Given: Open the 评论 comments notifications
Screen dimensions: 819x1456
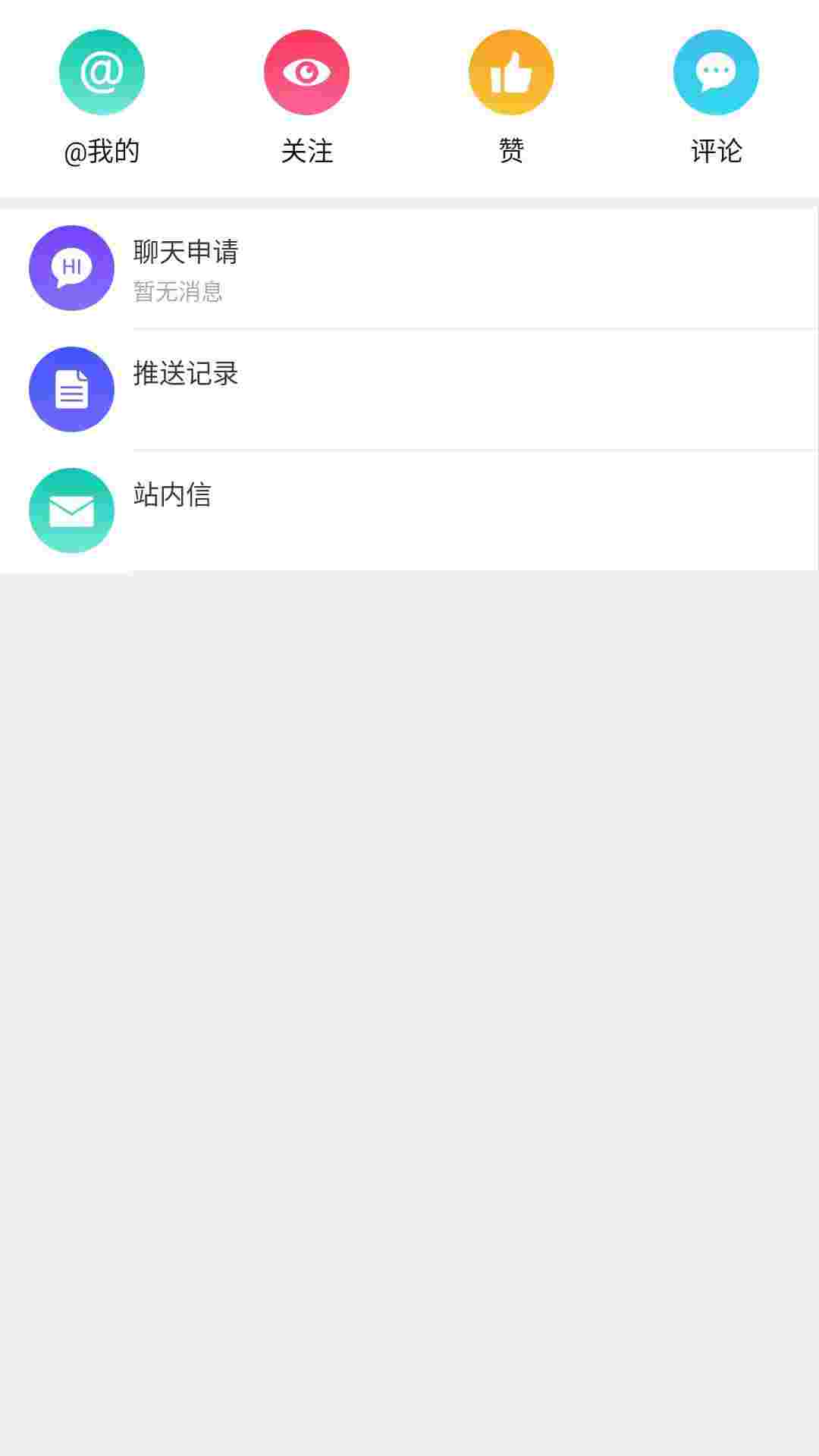Looking at the screenshot, I should pyautogui.click(x=716, y=99).
